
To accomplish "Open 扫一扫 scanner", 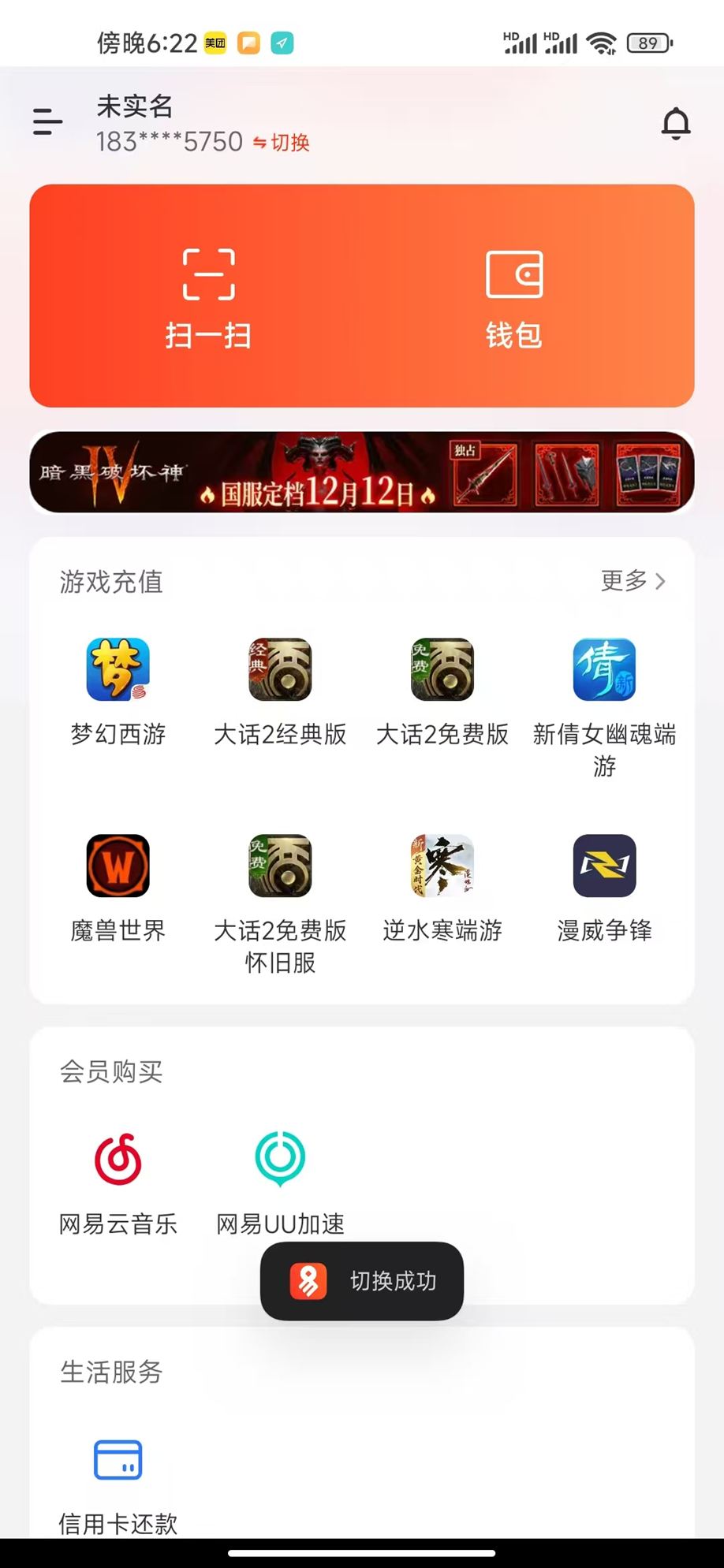I will [x=208, y=298].
